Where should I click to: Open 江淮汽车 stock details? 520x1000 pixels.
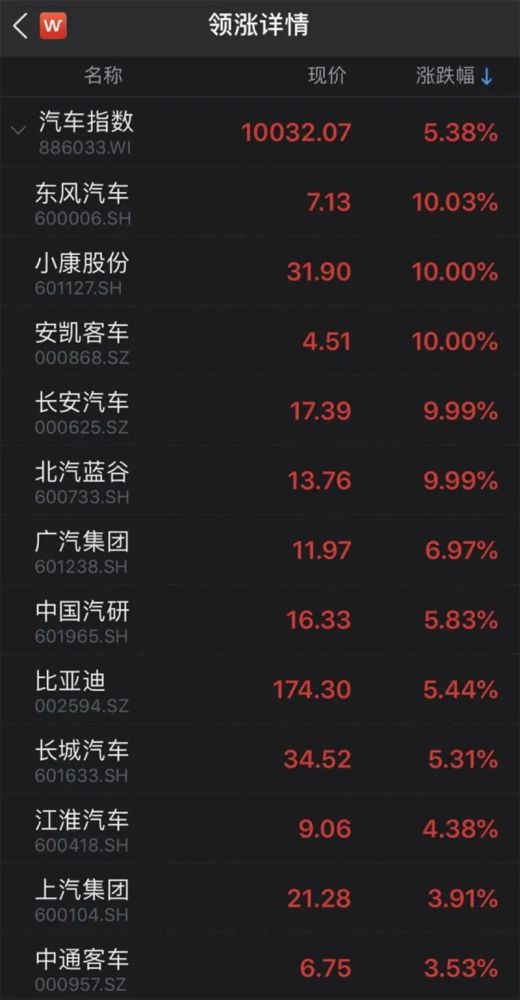point(260,828)
